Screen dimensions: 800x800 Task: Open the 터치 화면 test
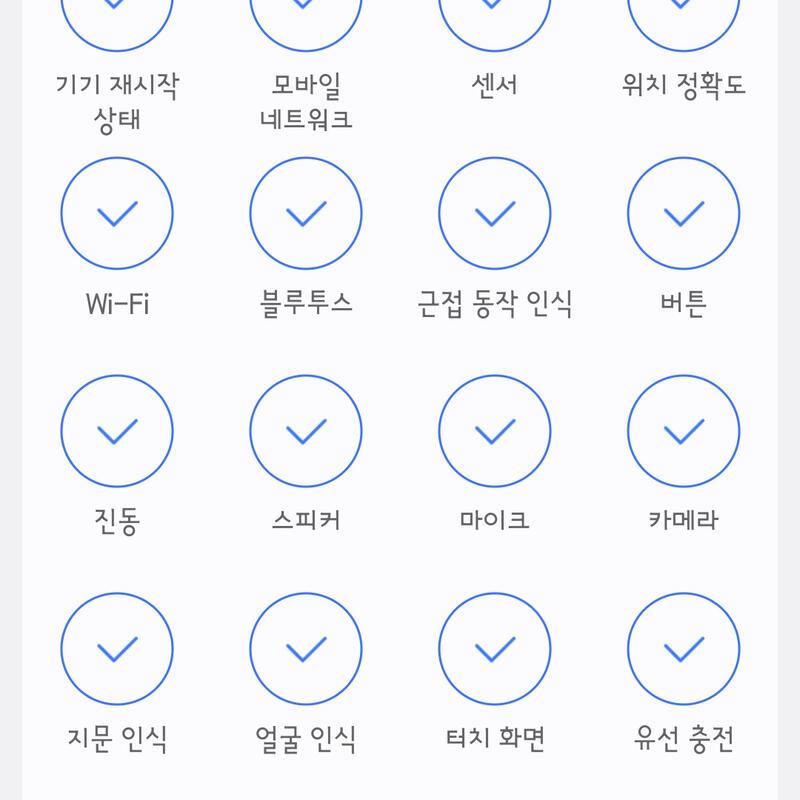[x=494, y=650]
